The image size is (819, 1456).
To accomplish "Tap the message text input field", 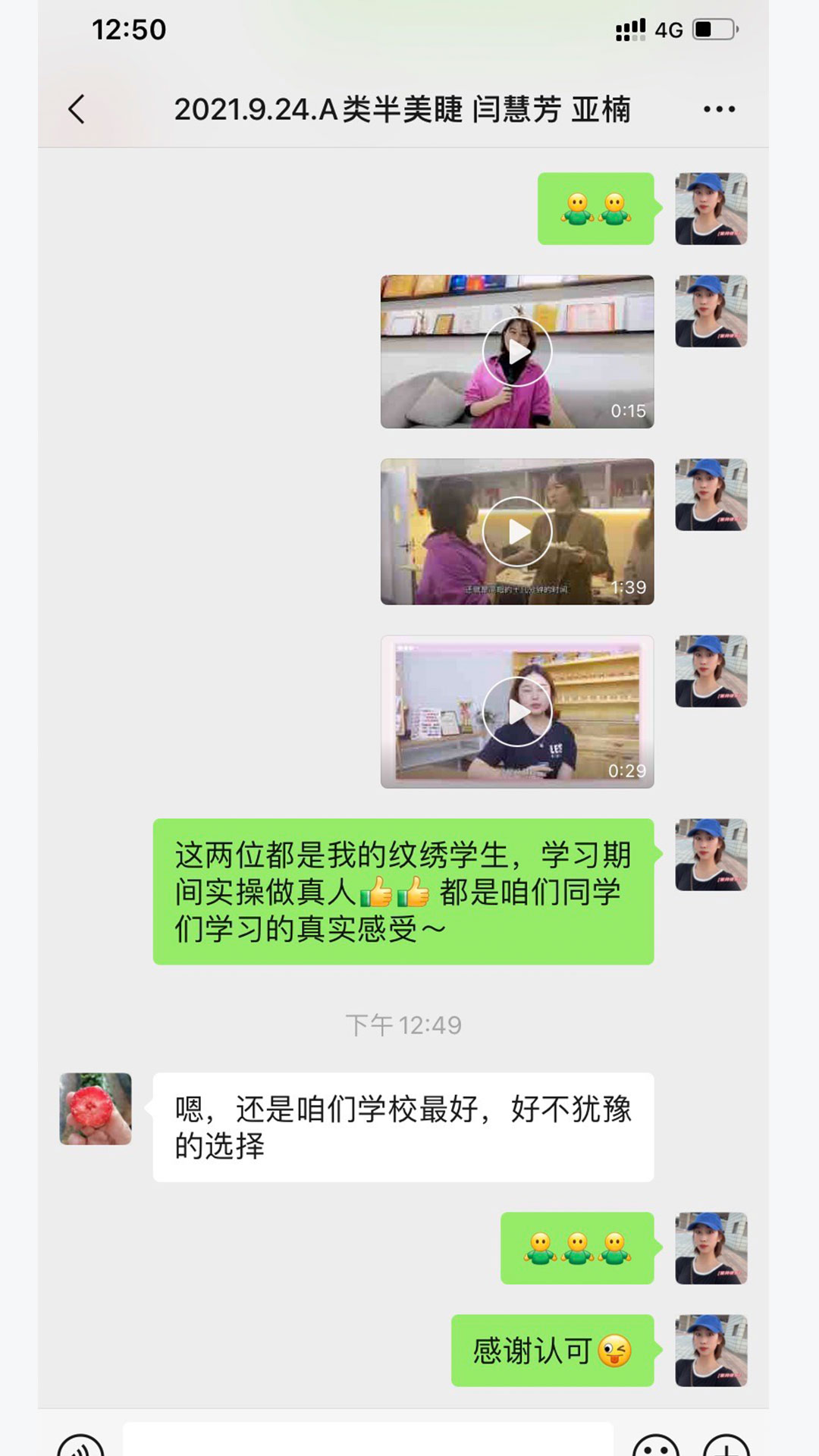I will pyautogui.click(x=368, y=1441).
